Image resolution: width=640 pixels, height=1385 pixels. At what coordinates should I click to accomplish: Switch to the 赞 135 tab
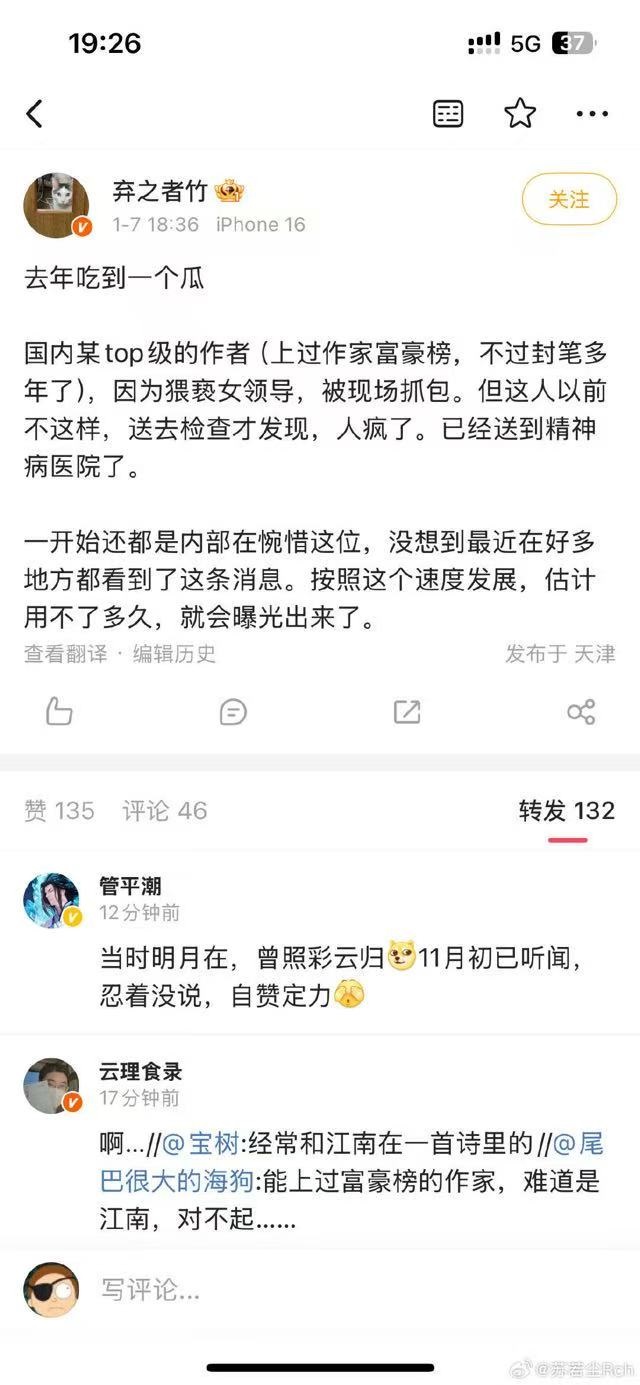(59, 810)
